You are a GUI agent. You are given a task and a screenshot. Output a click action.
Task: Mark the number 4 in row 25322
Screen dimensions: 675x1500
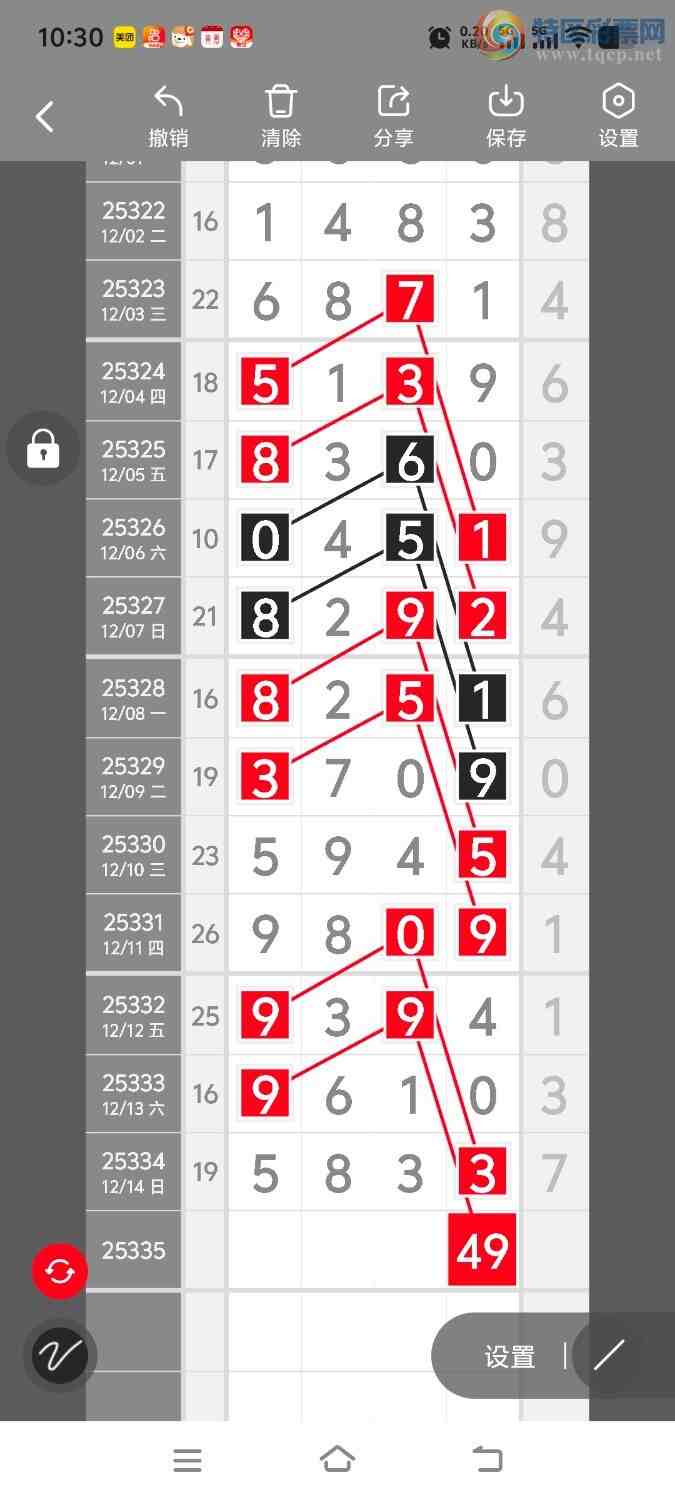tap(337, 222)
